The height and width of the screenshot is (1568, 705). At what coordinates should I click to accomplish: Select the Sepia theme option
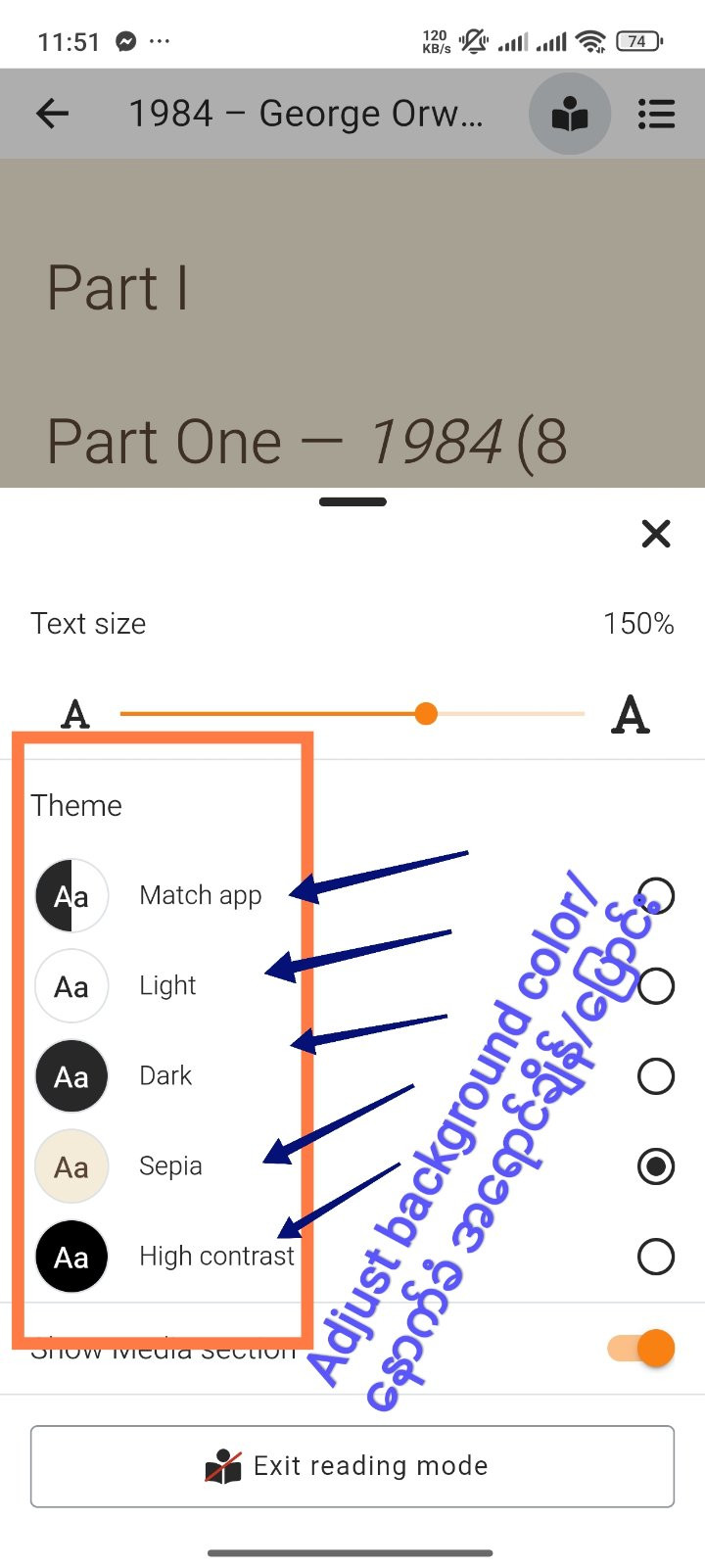point(655,1165)
